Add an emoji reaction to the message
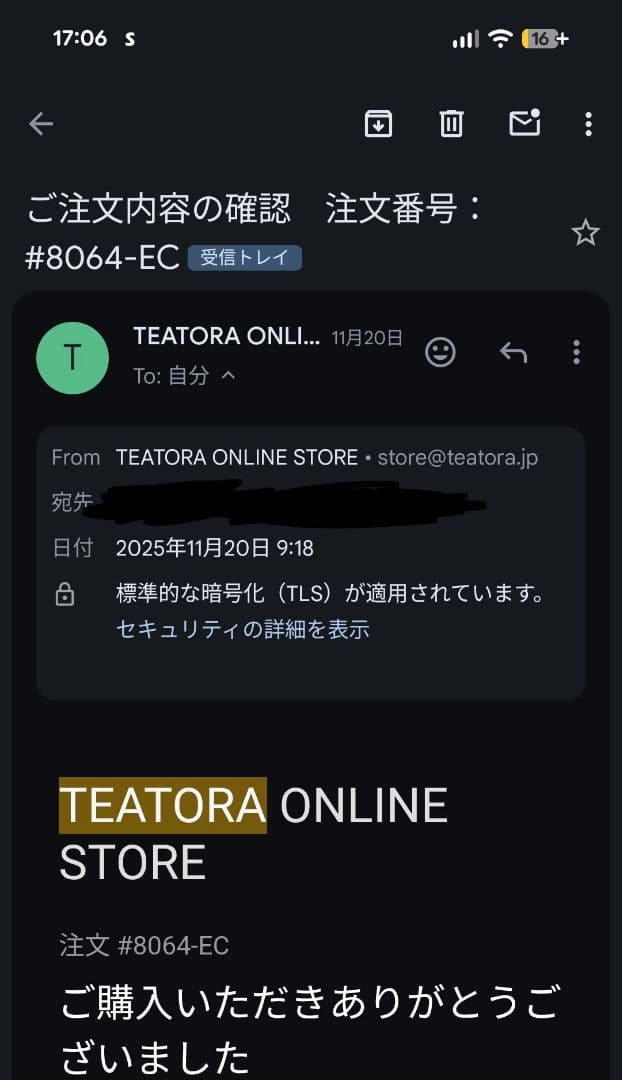 440,353
